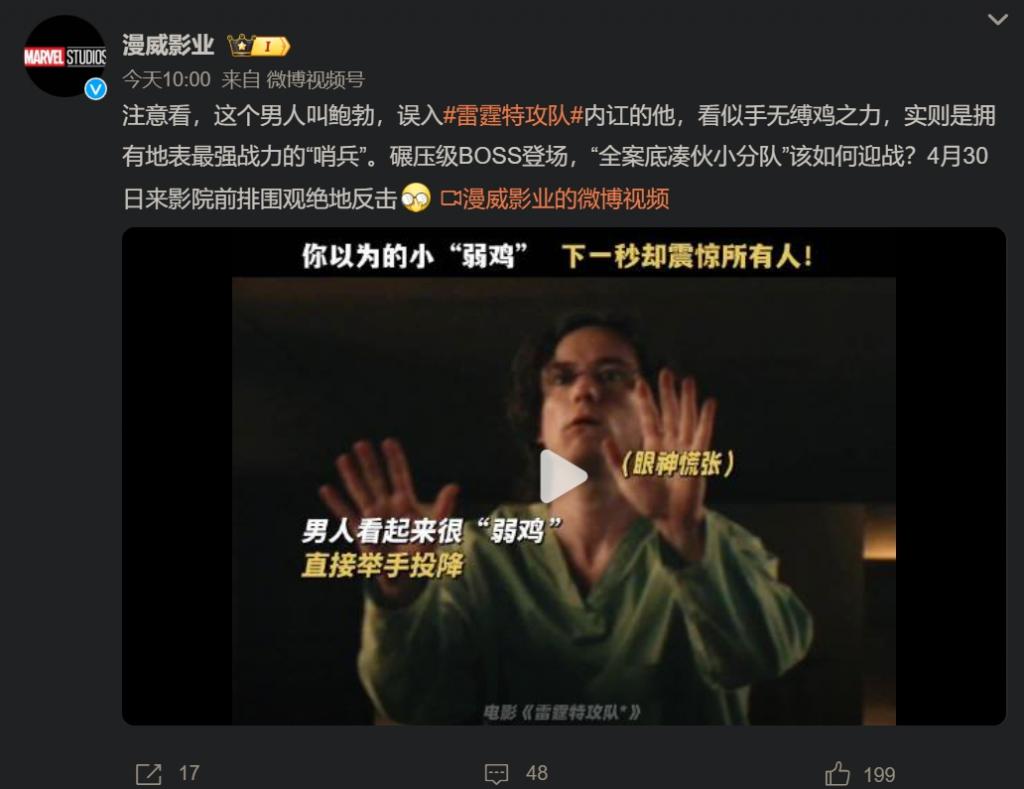Play the video
Viewport: 1024px width, 789px height.
(x=563, y=476)
